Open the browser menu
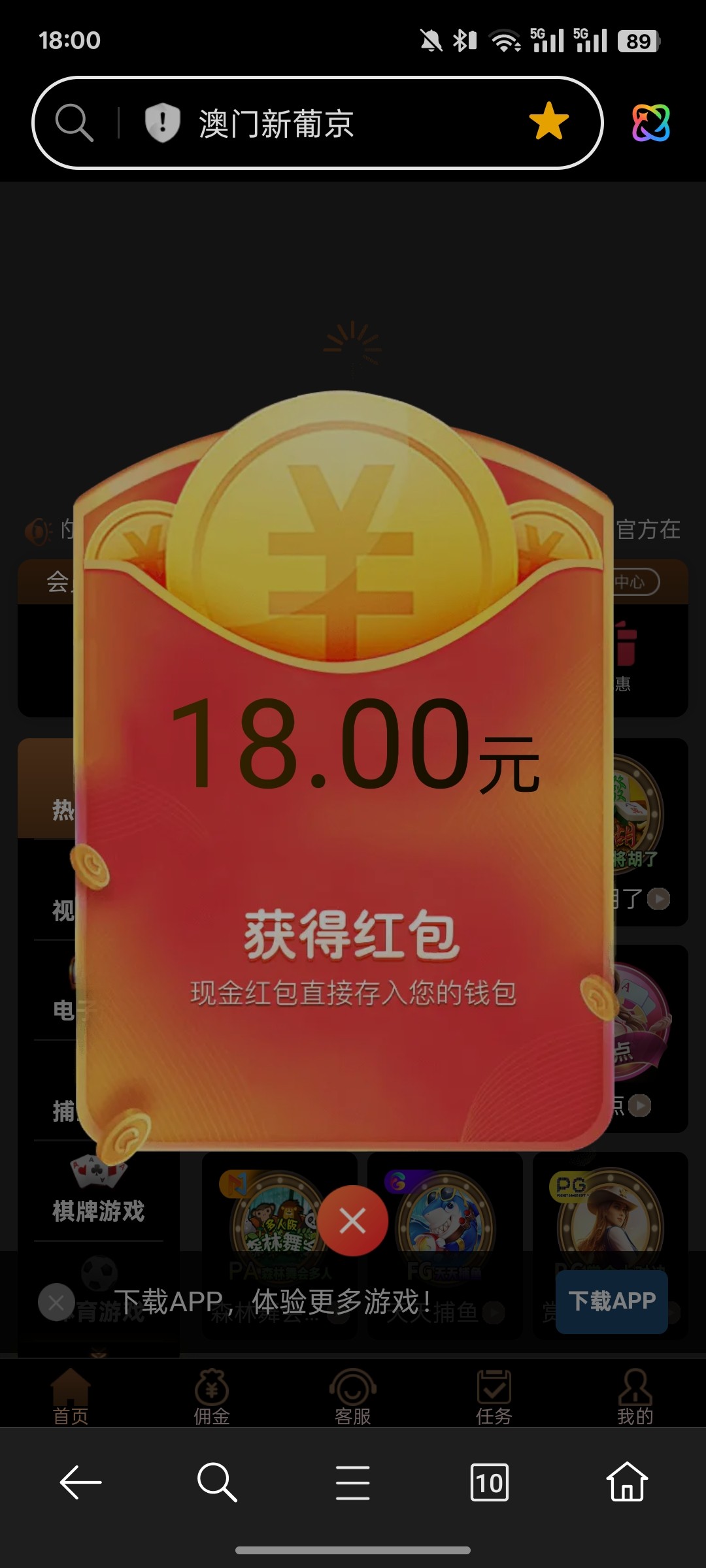The height and width of the screenshot is (1568, 706). tap(353, 1482)
